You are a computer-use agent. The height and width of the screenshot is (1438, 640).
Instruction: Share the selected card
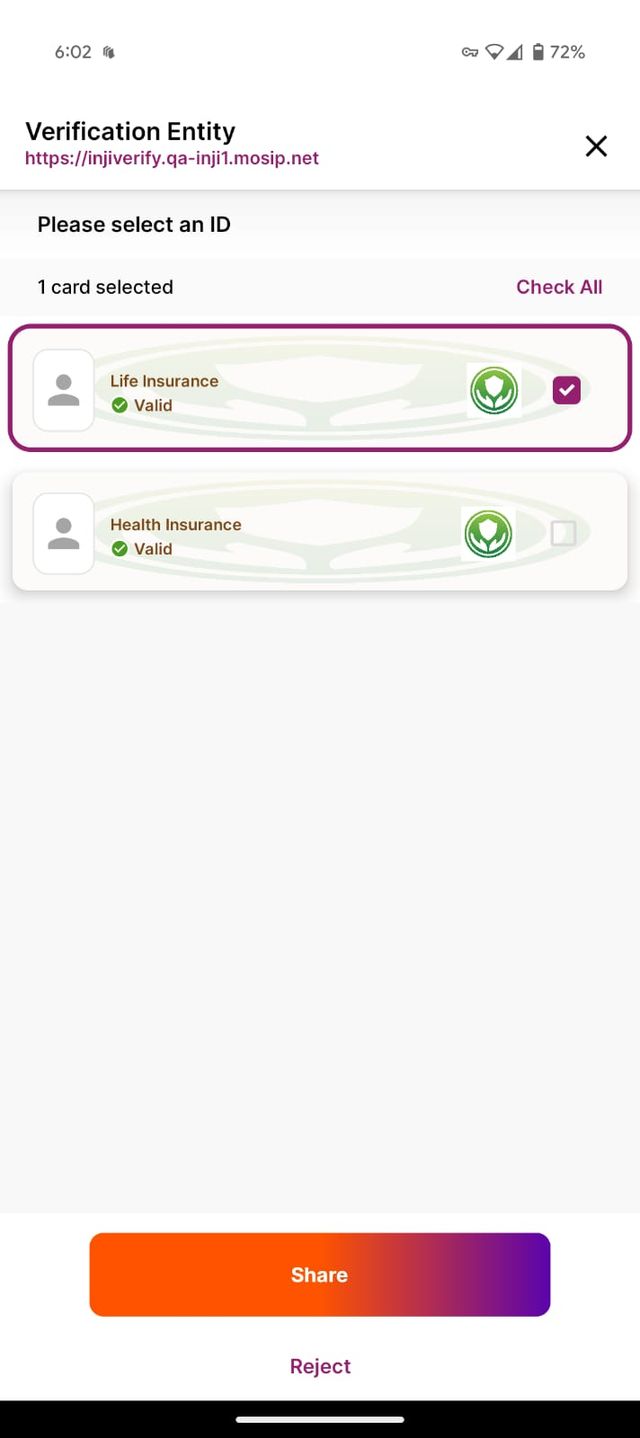click(x=319, y=1274)
